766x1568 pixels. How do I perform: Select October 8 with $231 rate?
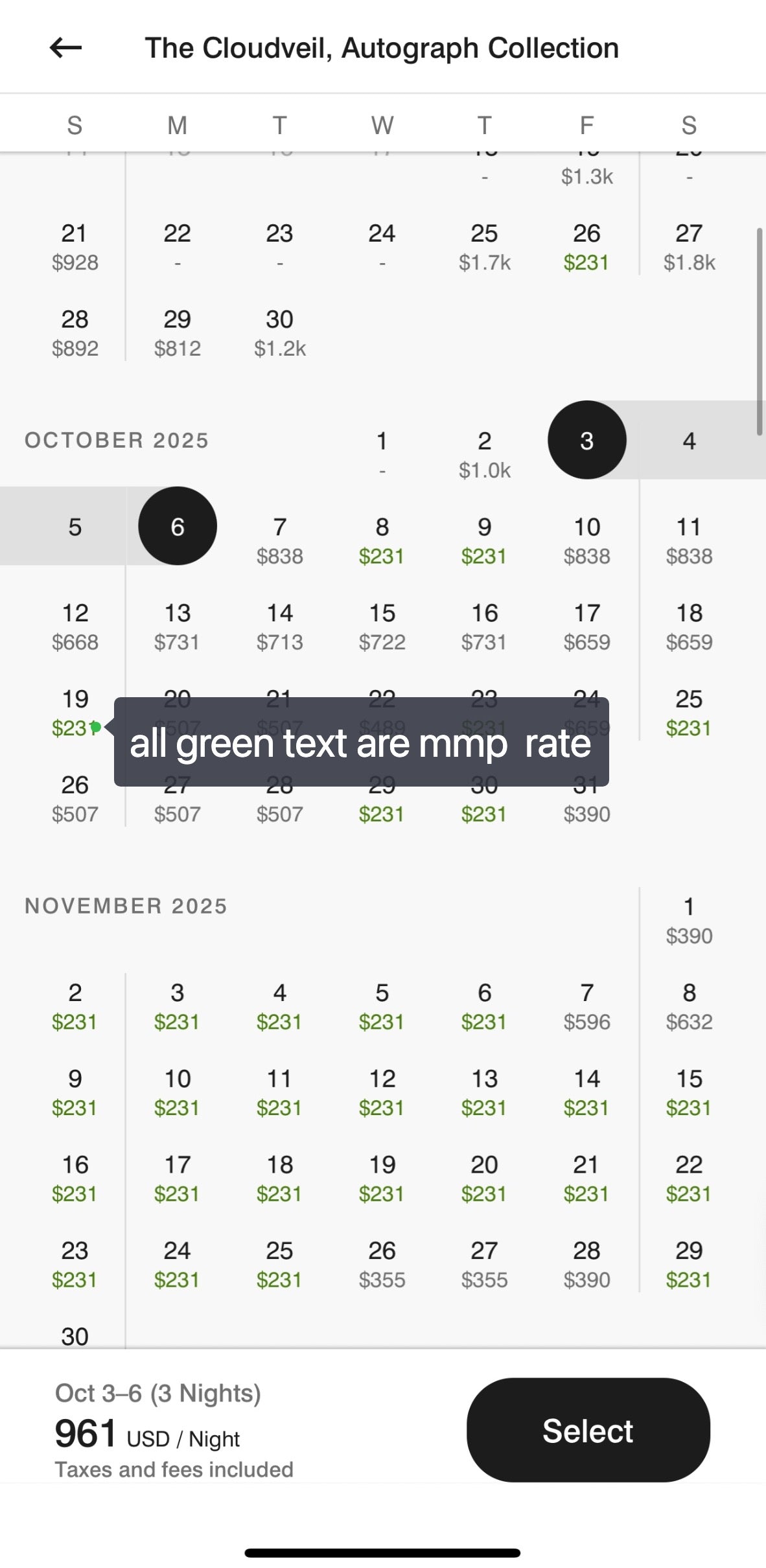(382, 540)
